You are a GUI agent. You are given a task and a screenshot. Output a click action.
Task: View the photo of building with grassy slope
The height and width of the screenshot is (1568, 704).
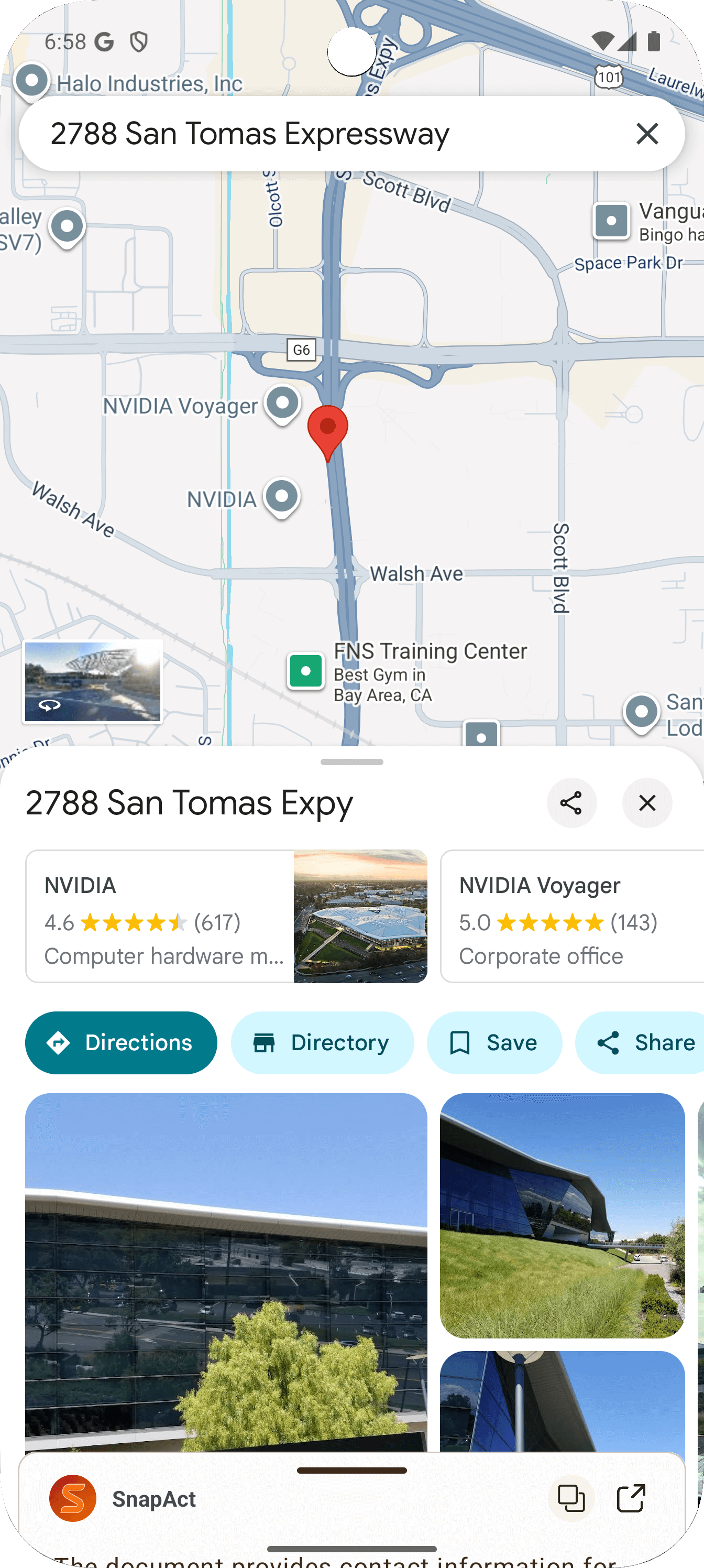562,1215
